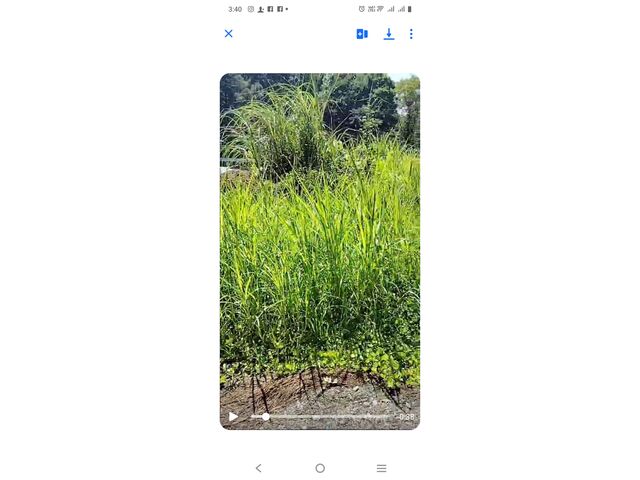The image size is (640, 480).
Task: Add the video to Drive
Action: coord(362,34)
